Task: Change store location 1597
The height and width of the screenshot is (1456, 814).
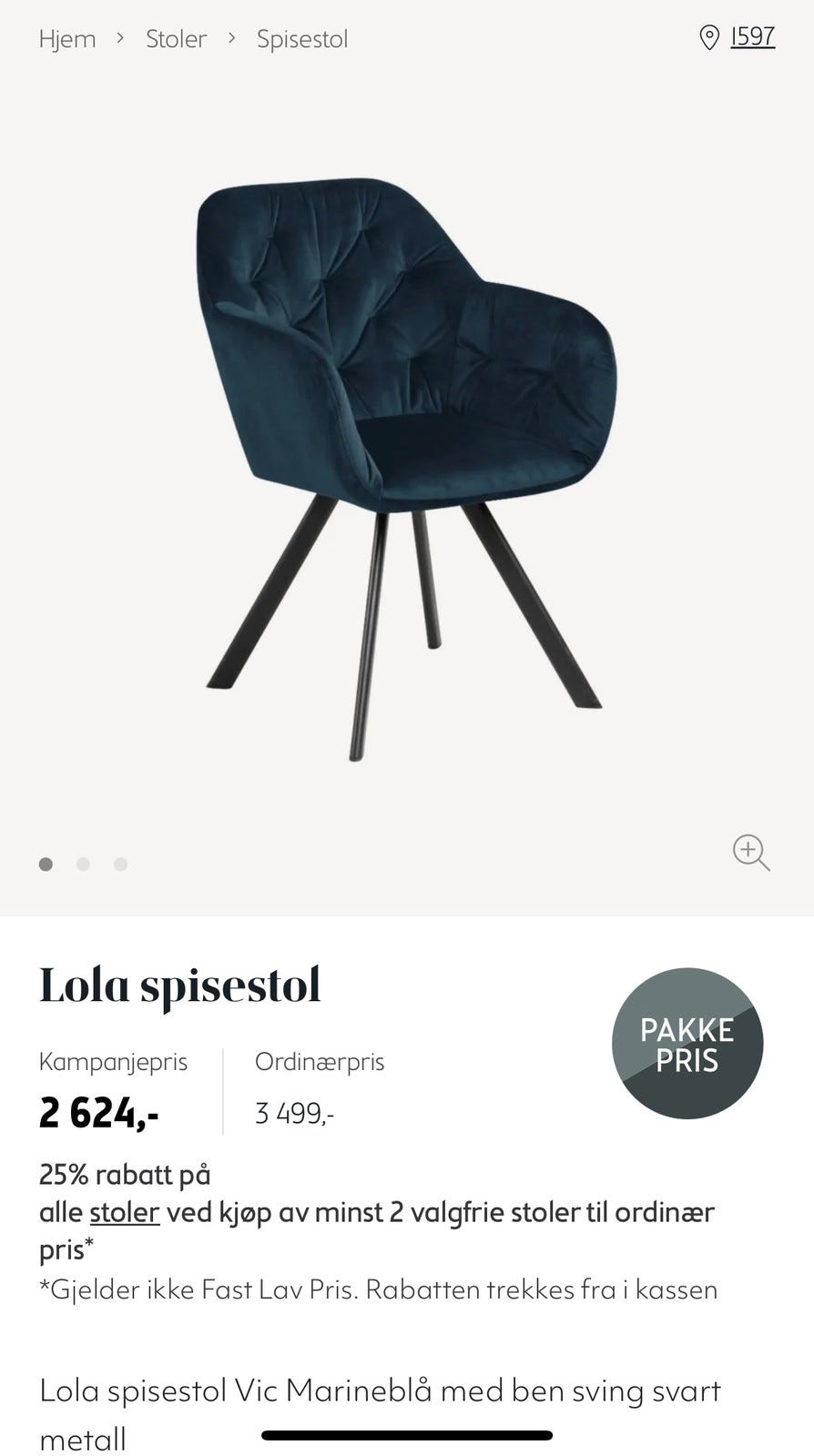Action: click(x=738, y=37)
